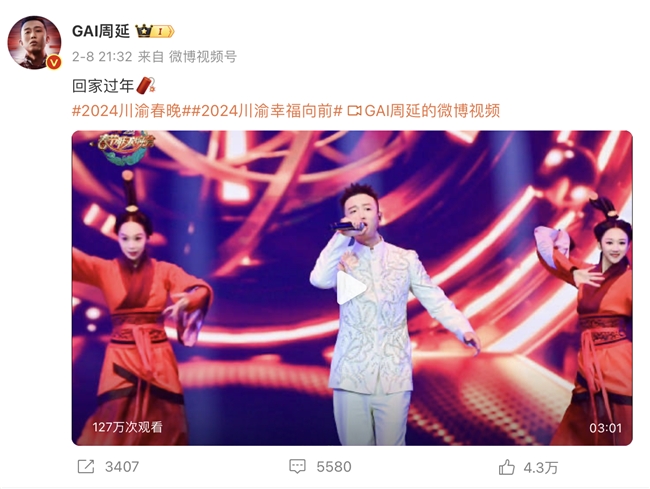Open the #2024川渝幸福向前# hashtag
This screenshot has width=650, height=489.
[266, 110]
